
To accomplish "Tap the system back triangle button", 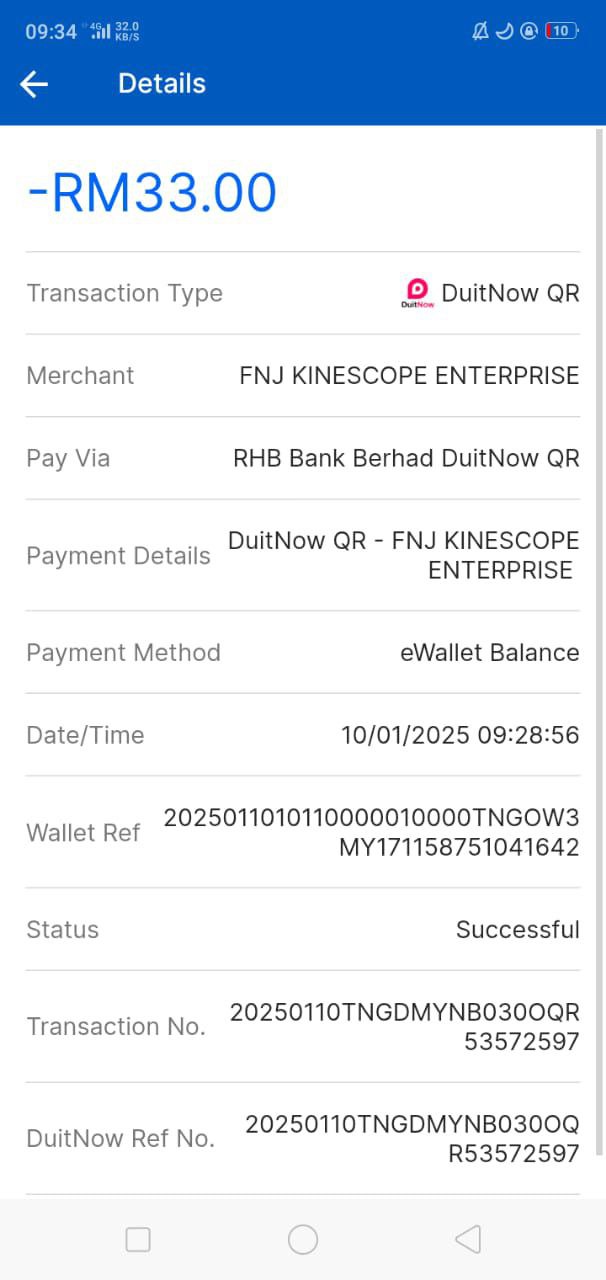I will point(468,1240).
